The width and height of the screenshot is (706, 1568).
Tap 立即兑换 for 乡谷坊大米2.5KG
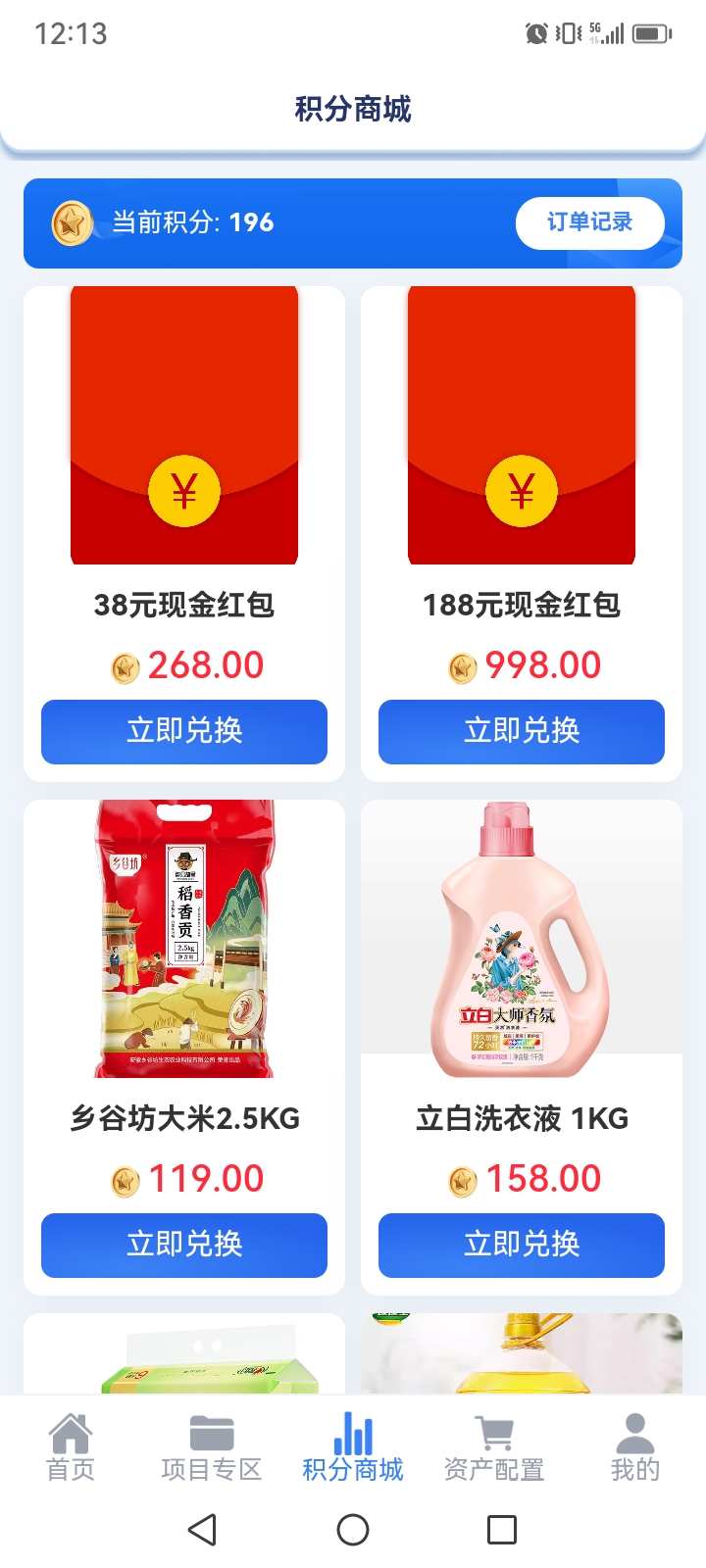[184, 1245]
